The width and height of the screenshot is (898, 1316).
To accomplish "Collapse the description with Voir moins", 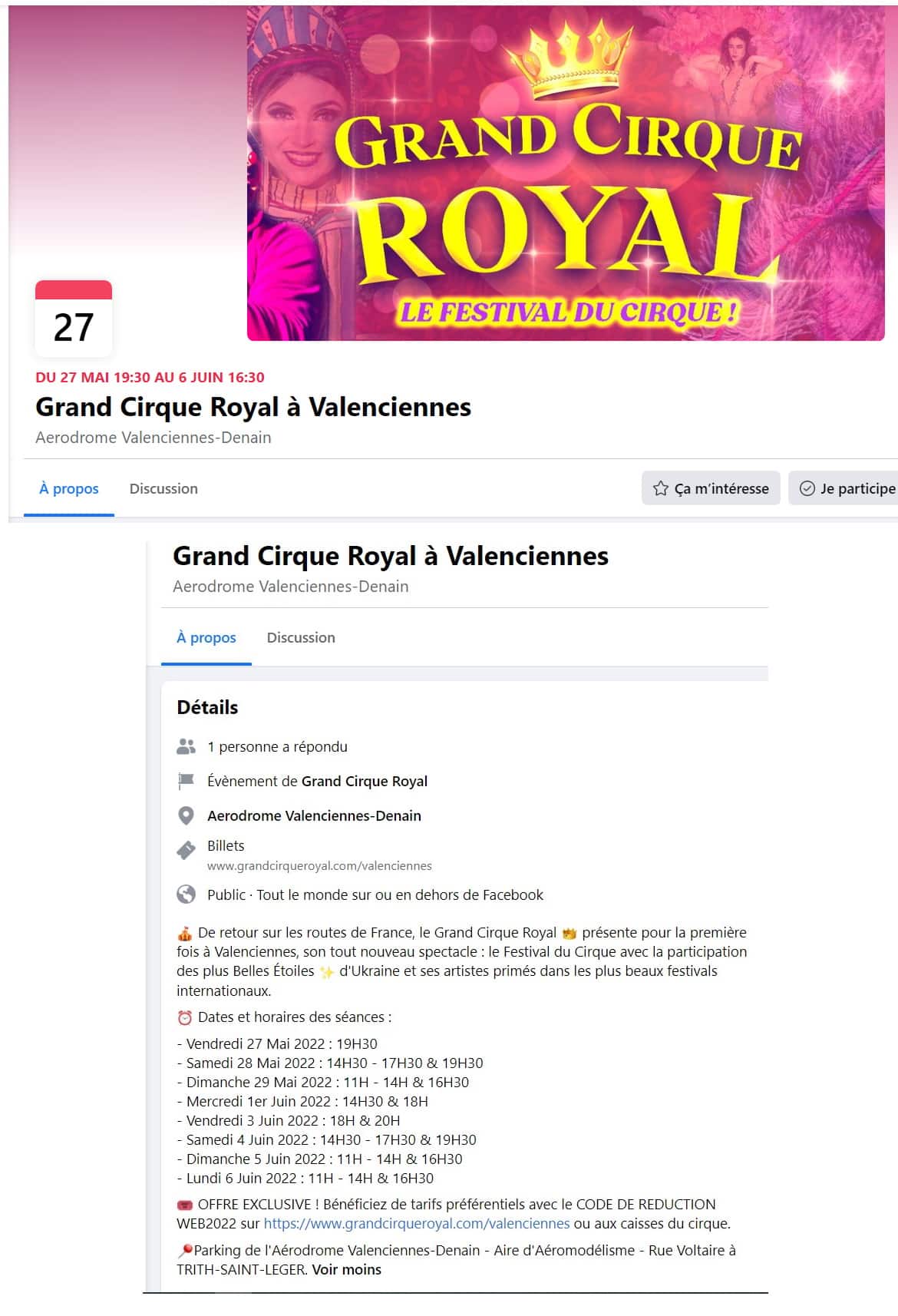I will coord(346,1269).
